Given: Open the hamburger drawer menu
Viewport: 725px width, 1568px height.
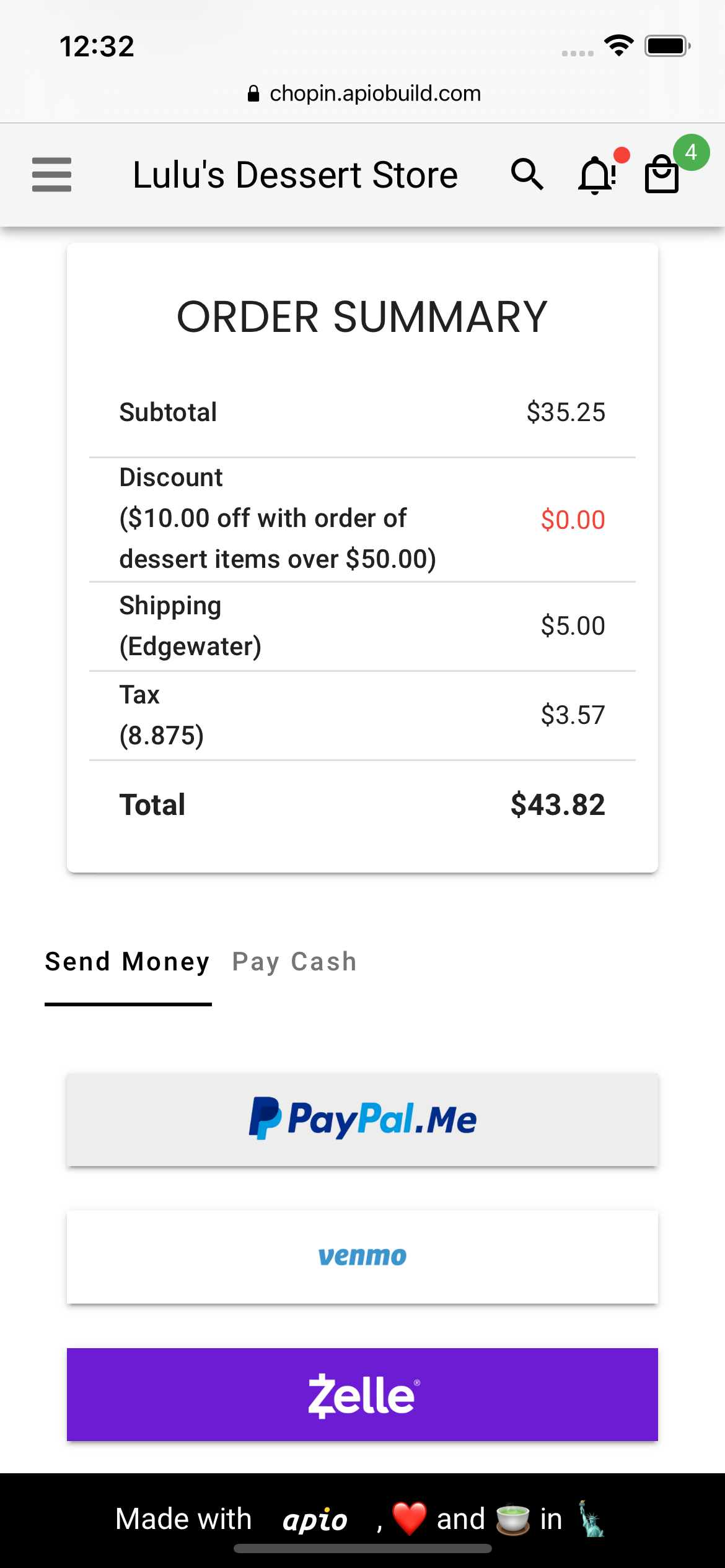Looking at the screenshot, I should pyautogui.click(x=51, y=175).
